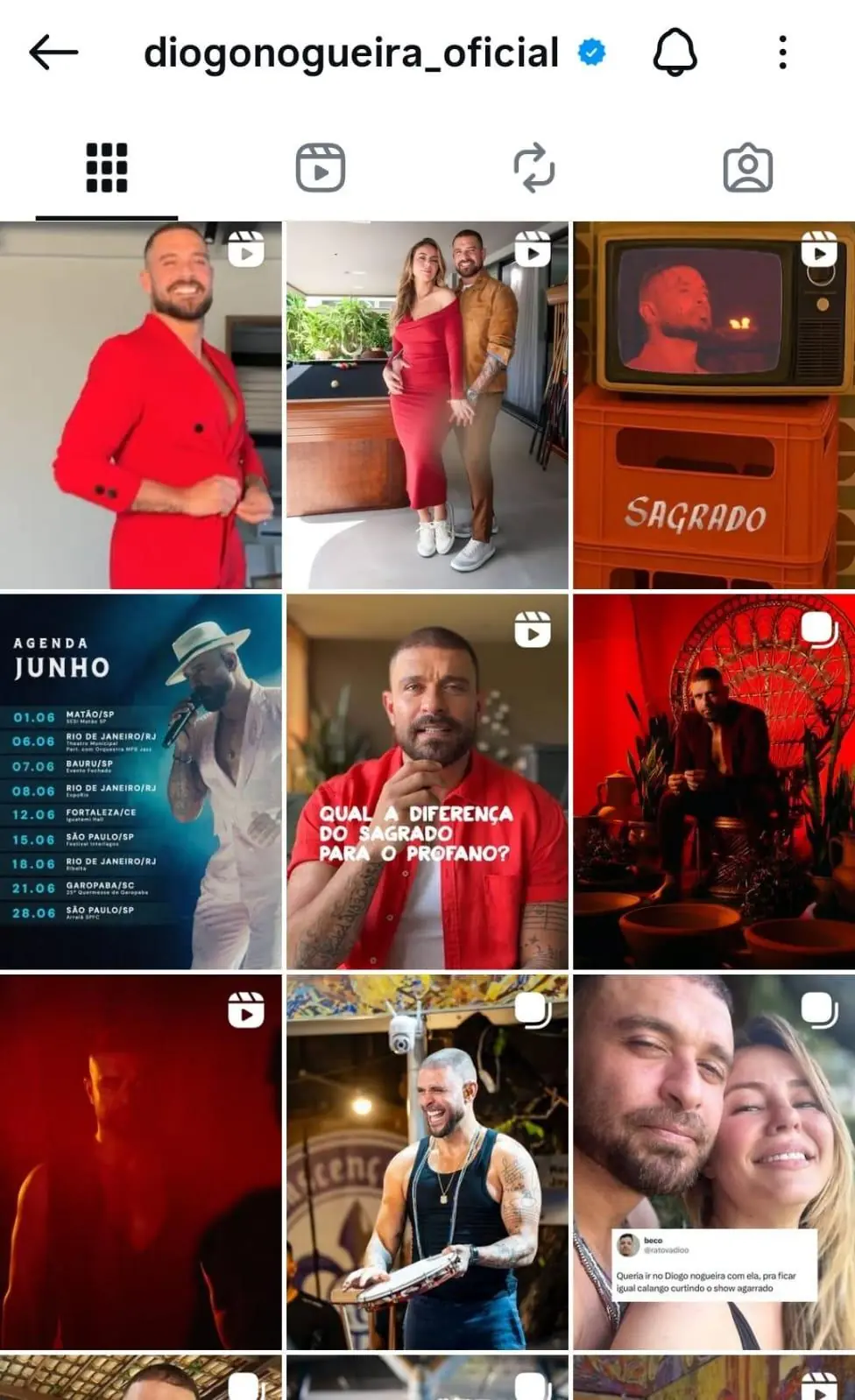The height and width of the screenshot is (1400, 855).
Task: Open the couple selfie post with tweet
Action: 713,1161
